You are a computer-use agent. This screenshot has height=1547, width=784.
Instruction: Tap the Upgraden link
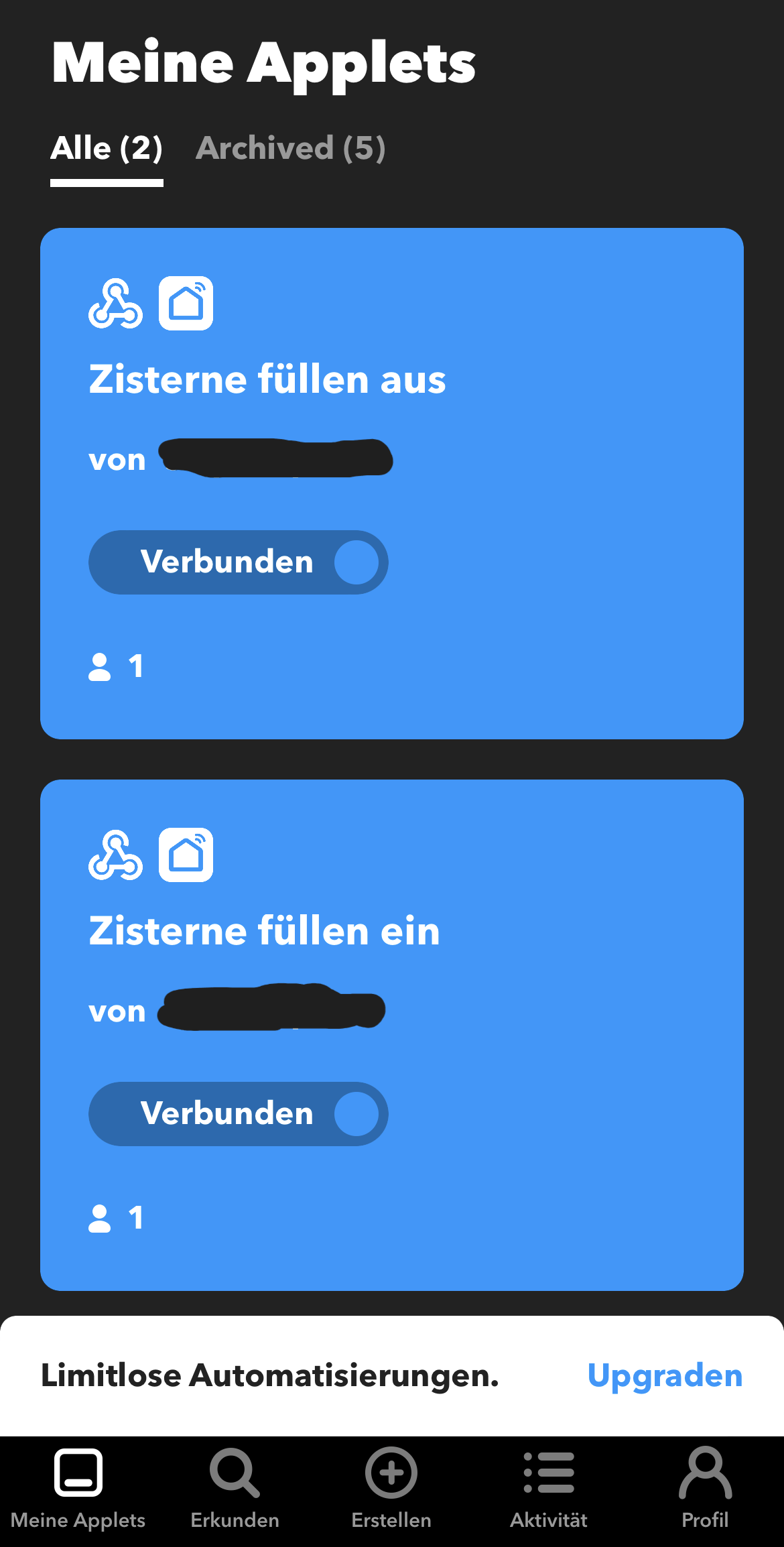click(665, 1375)
